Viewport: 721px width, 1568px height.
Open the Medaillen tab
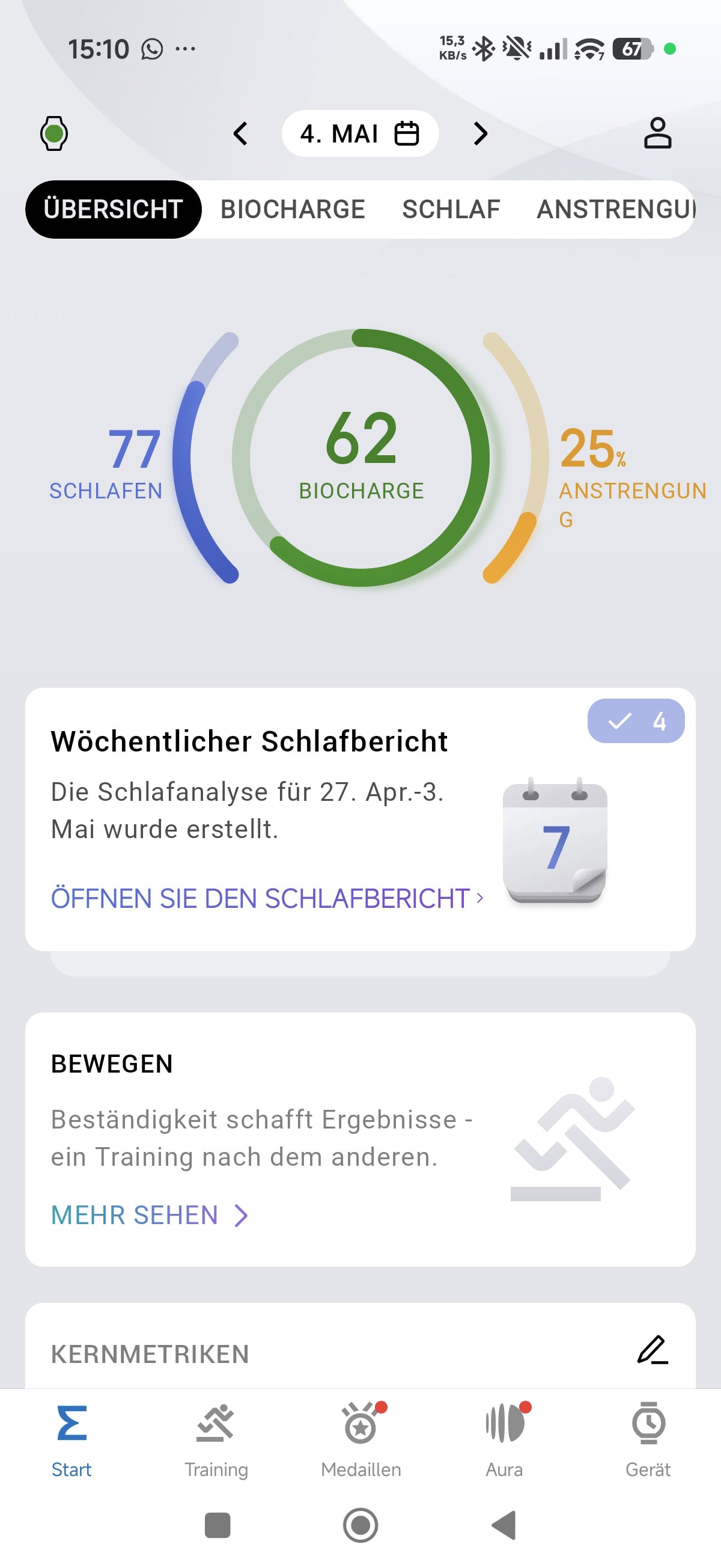point(361,1441)
